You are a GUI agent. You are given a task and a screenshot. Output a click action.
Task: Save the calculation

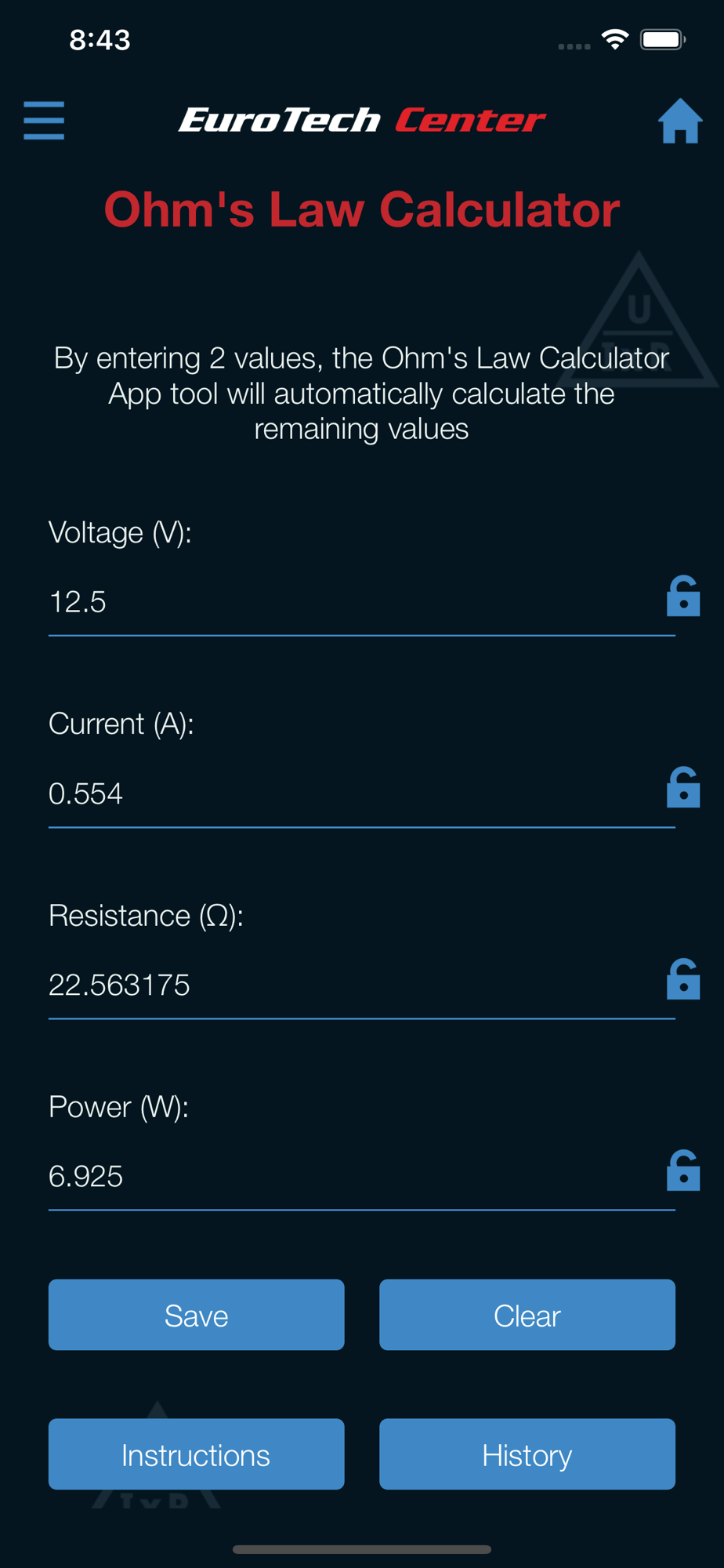tap(197, 1315)
